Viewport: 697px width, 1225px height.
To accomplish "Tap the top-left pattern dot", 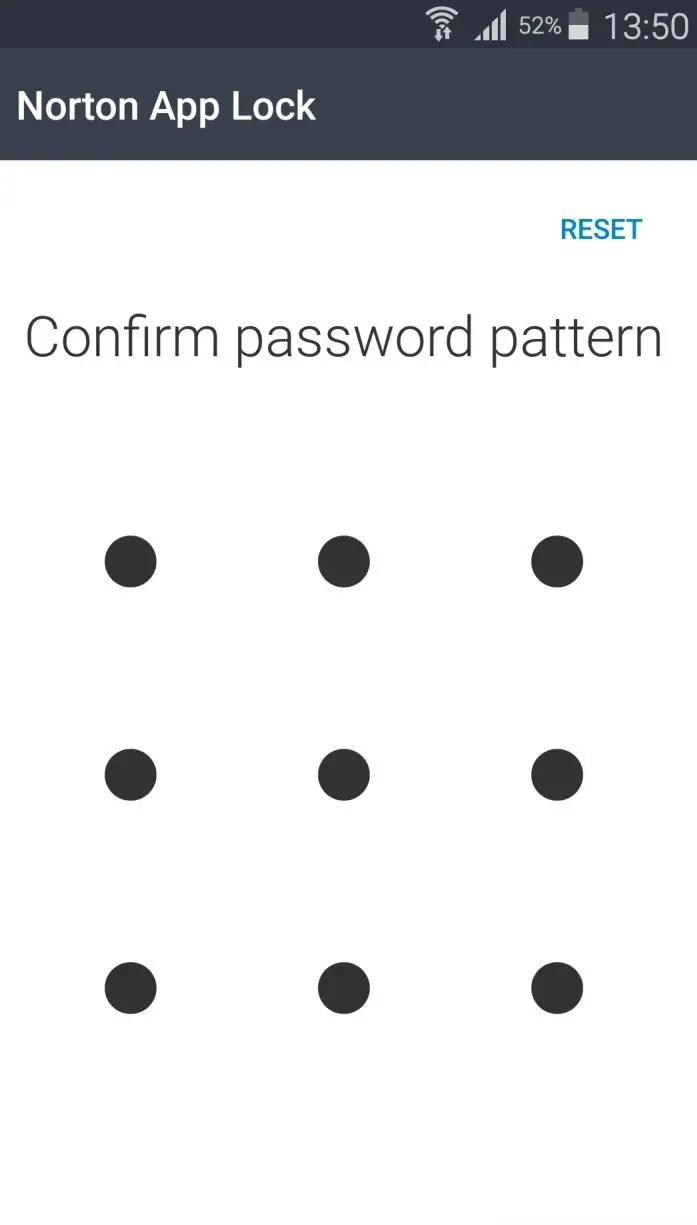I will coord(131,561).
